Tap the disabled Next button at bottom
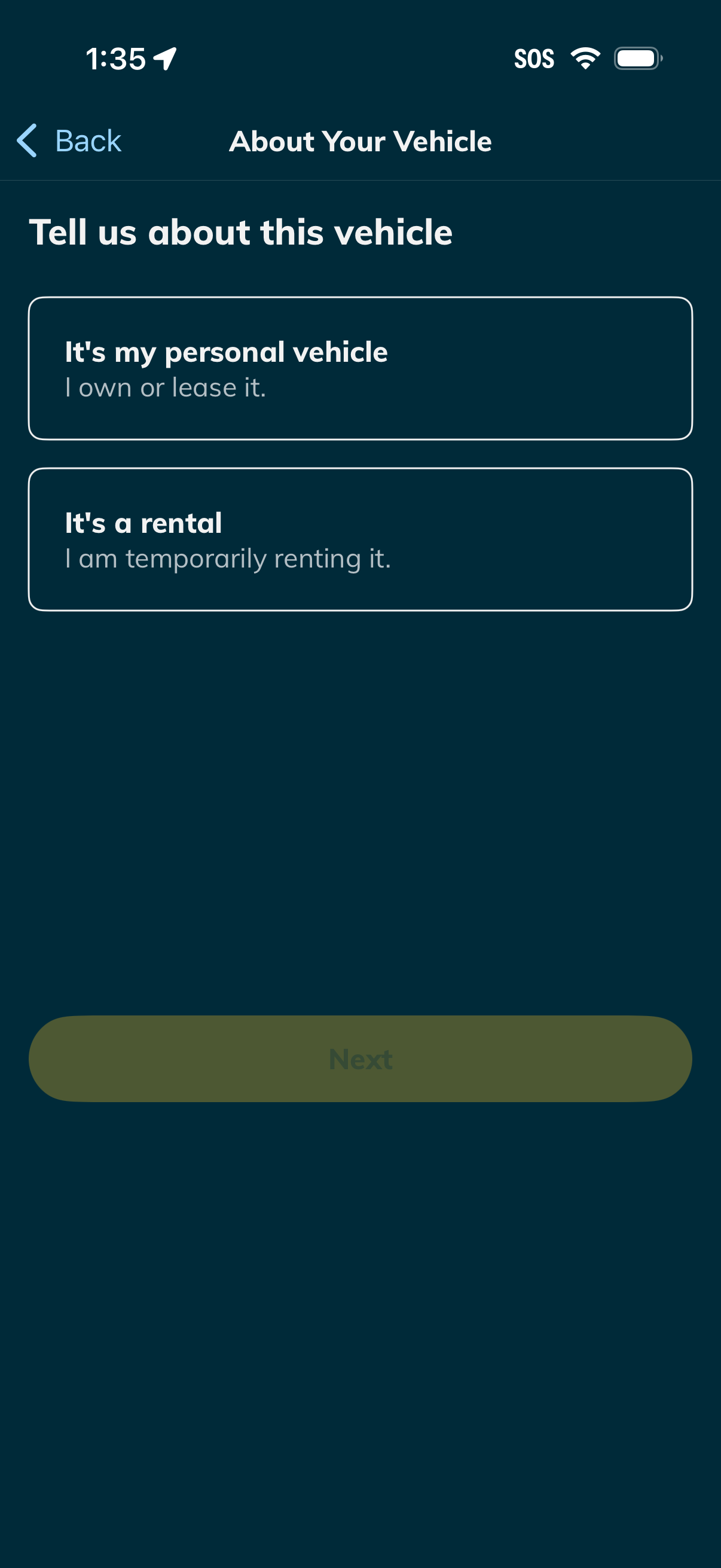 pos(360,1058)
